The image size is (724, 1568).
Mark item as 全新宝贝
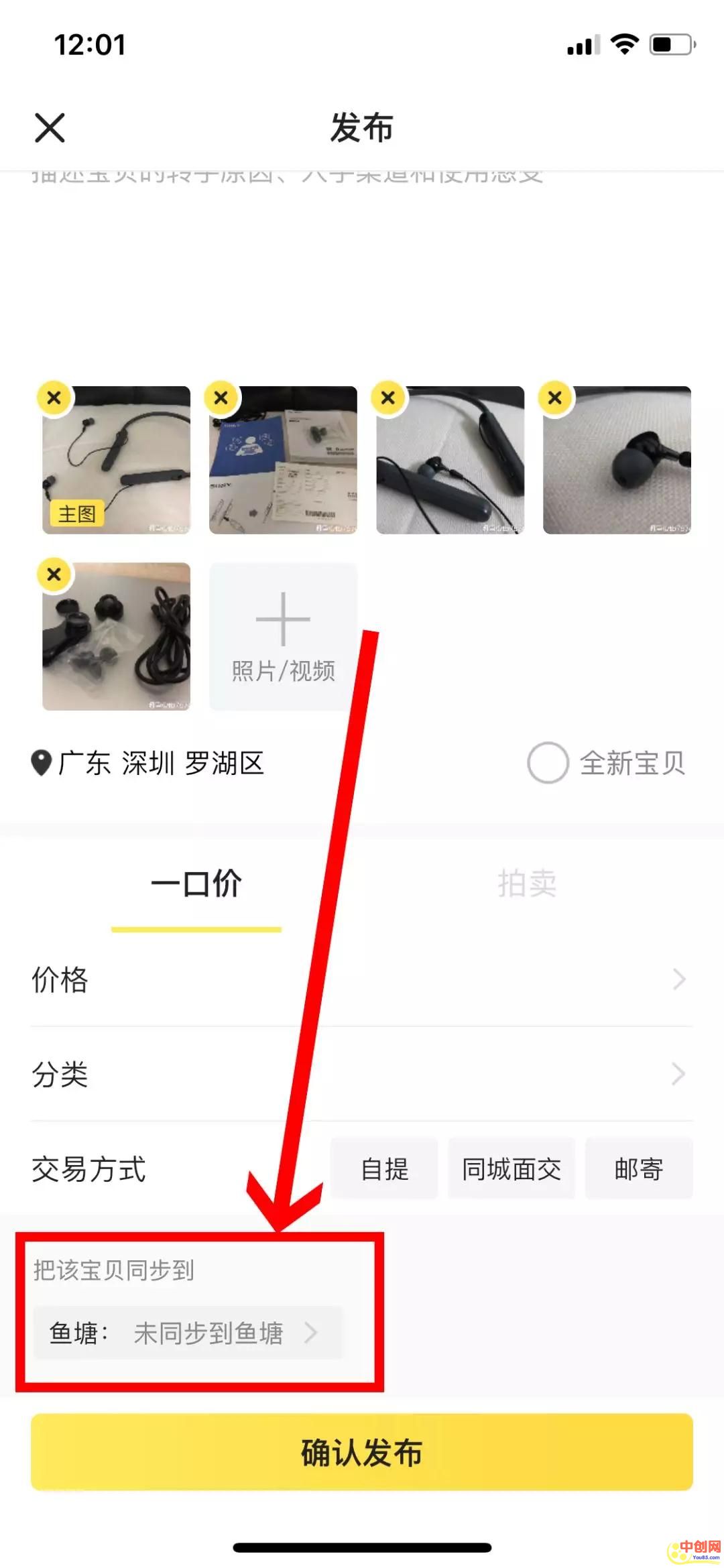pos(548,763)
